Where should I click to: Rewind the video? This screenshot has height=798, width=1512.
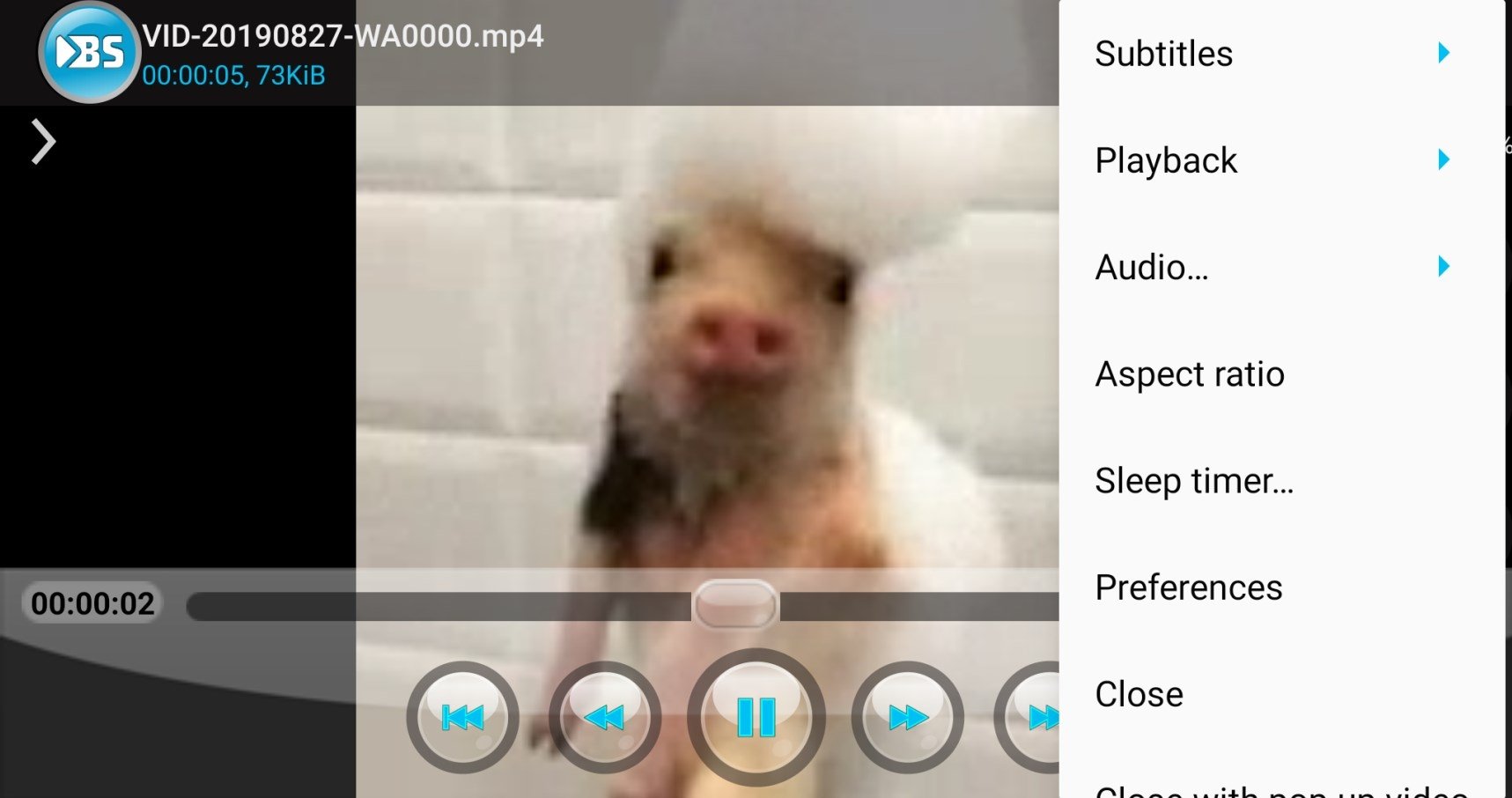click(x=605, y=717)
